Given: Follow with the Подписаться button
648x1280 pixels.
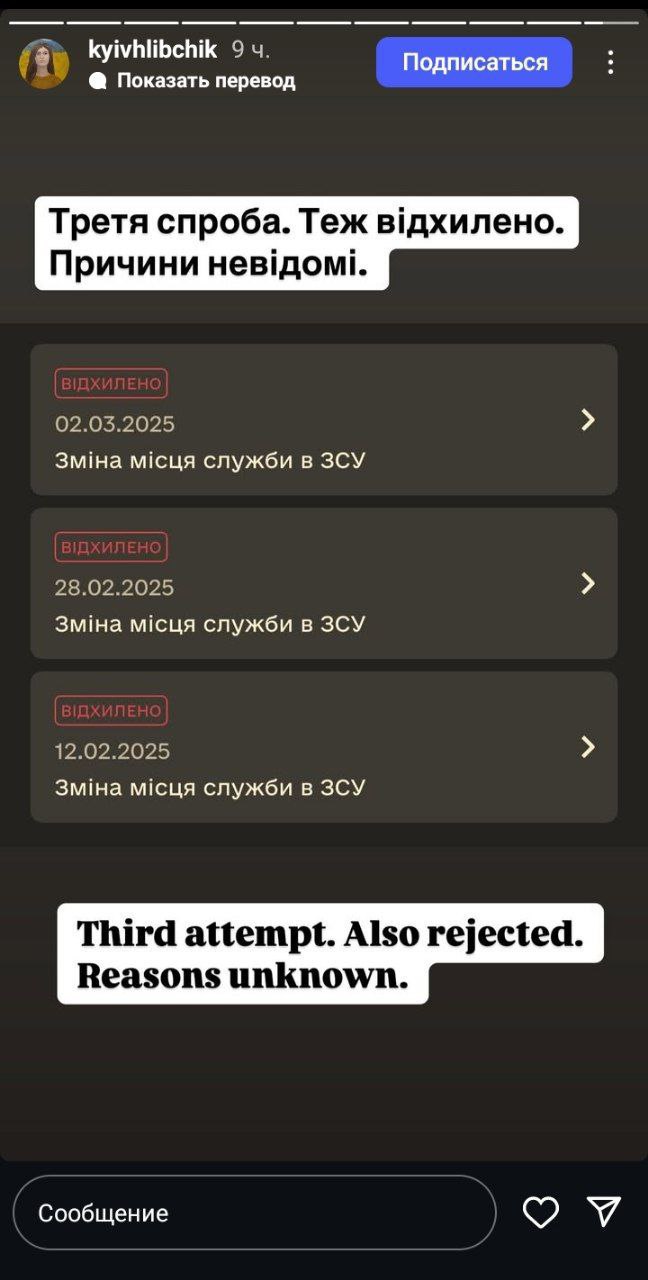Looking at the screenshot, I should [x=474, y=62].
